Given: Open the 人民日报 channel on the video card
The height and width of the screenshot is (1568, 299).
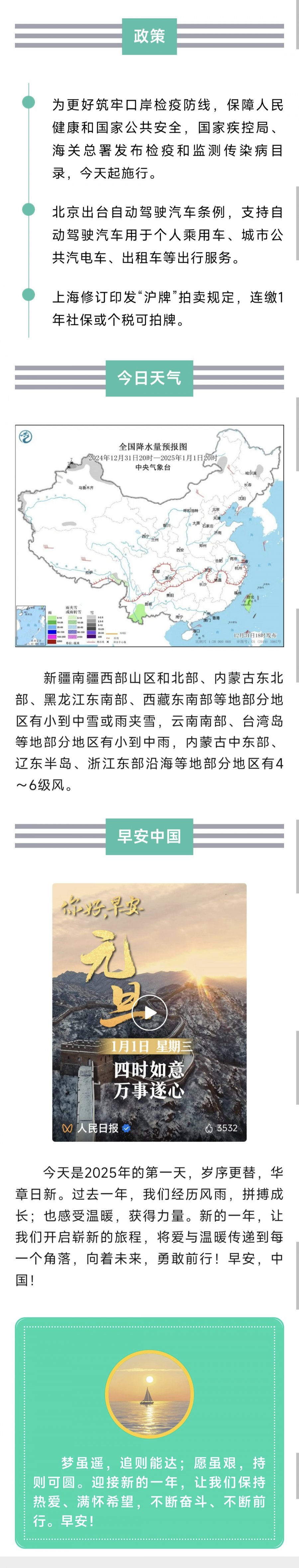Looking at the screenshot, I should pyautogui.click(x=97, y=1128).
